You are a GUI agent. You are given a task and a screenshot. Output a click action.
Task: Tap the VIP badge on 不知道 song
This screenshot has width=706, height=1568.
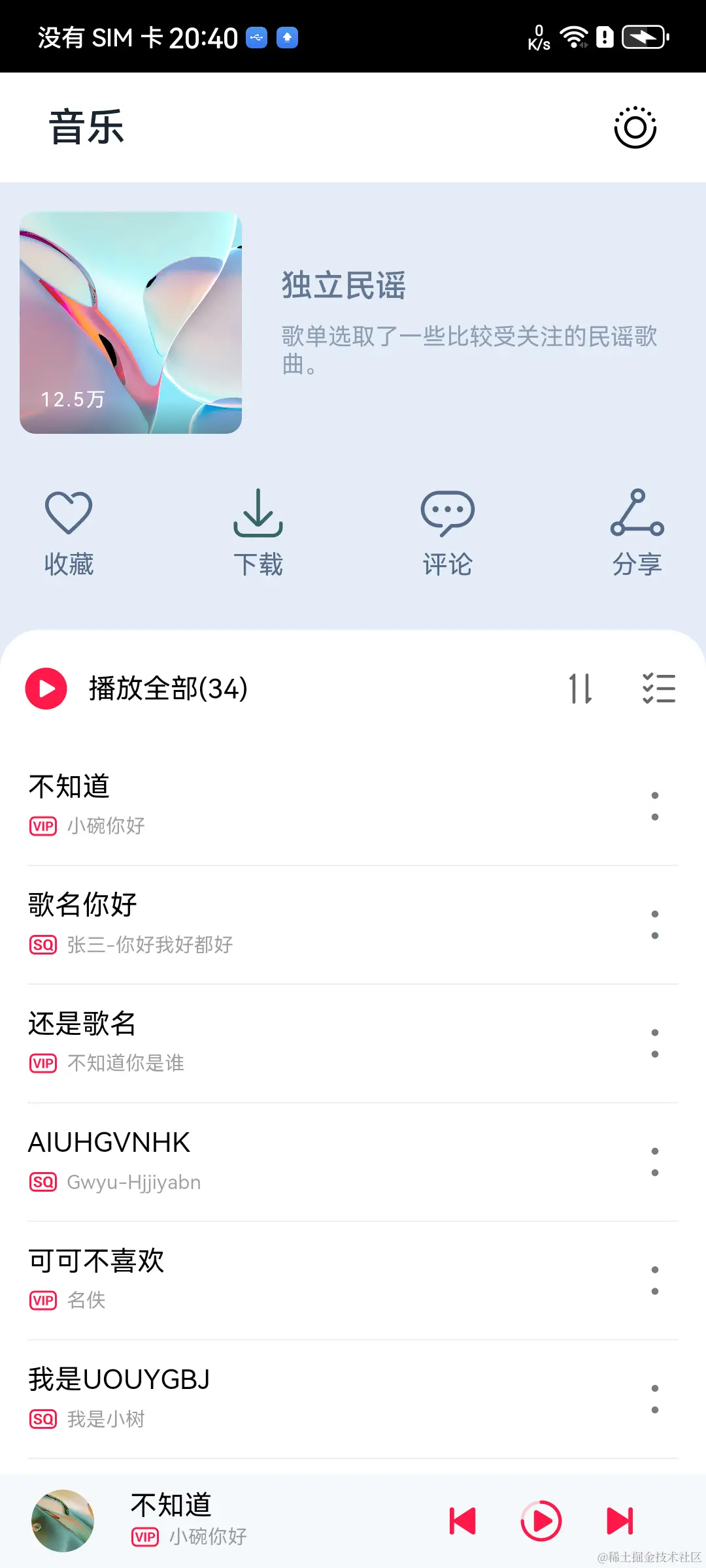tap(42, 825)
